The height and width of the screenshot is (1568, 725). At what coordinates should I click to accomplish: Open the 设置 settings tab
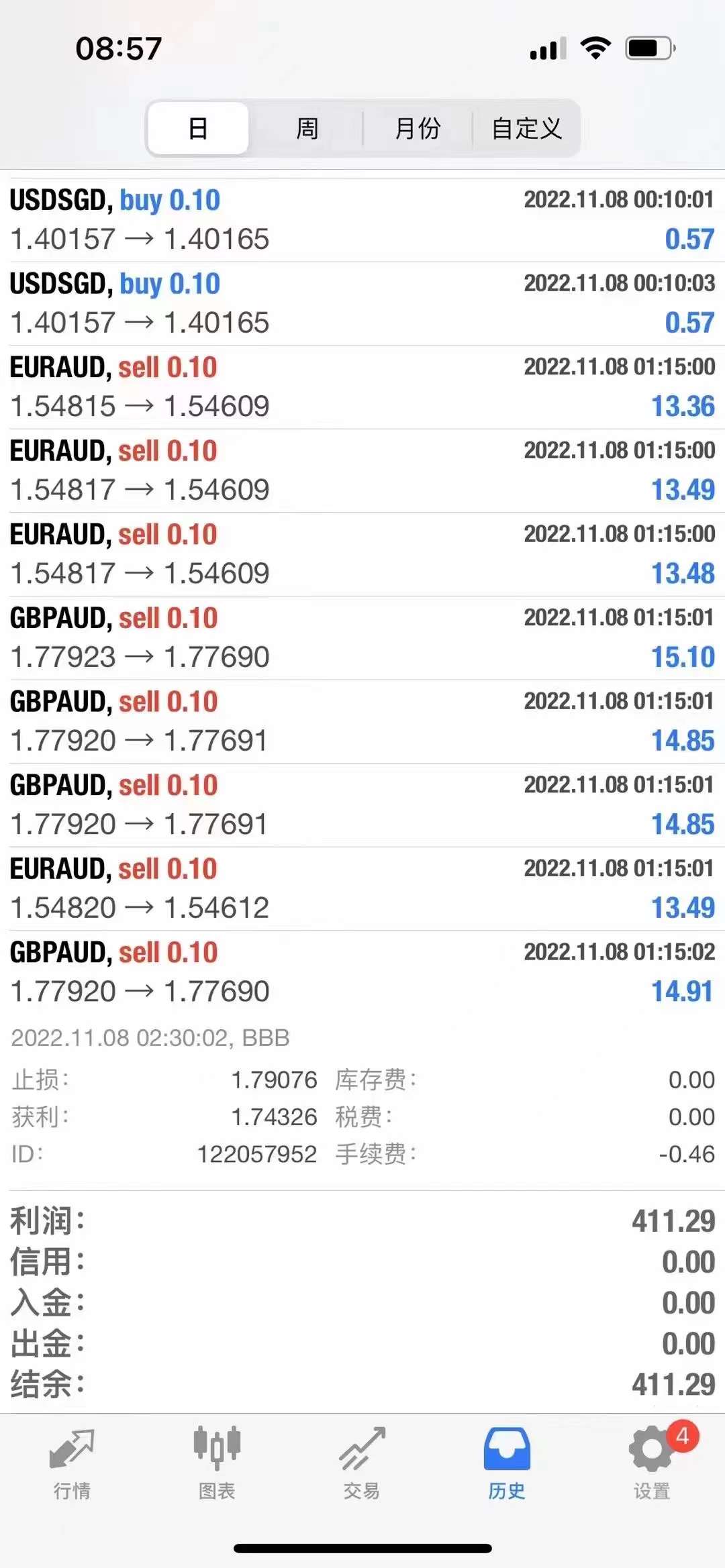(652, 1463)
